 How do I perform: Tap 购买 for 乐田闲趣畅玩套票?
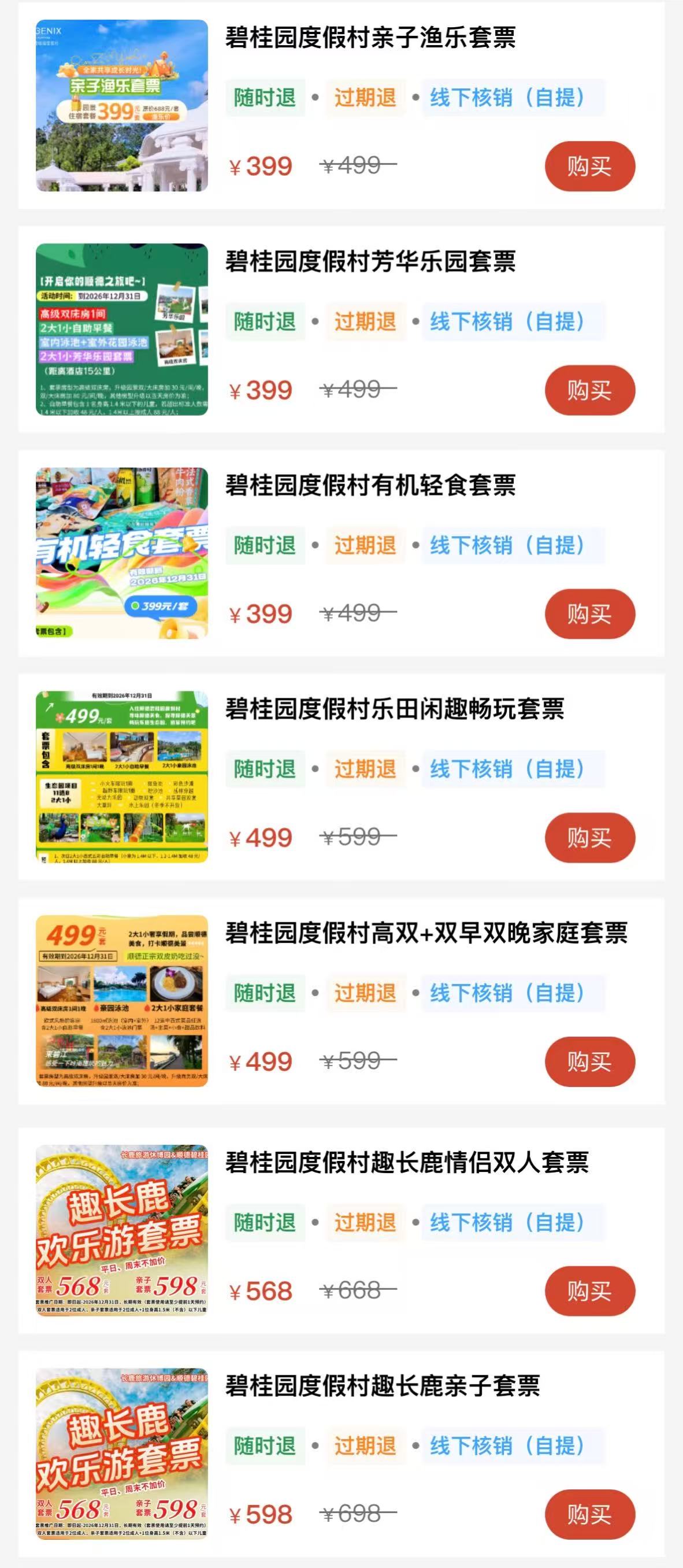click(x=589, y=838)
